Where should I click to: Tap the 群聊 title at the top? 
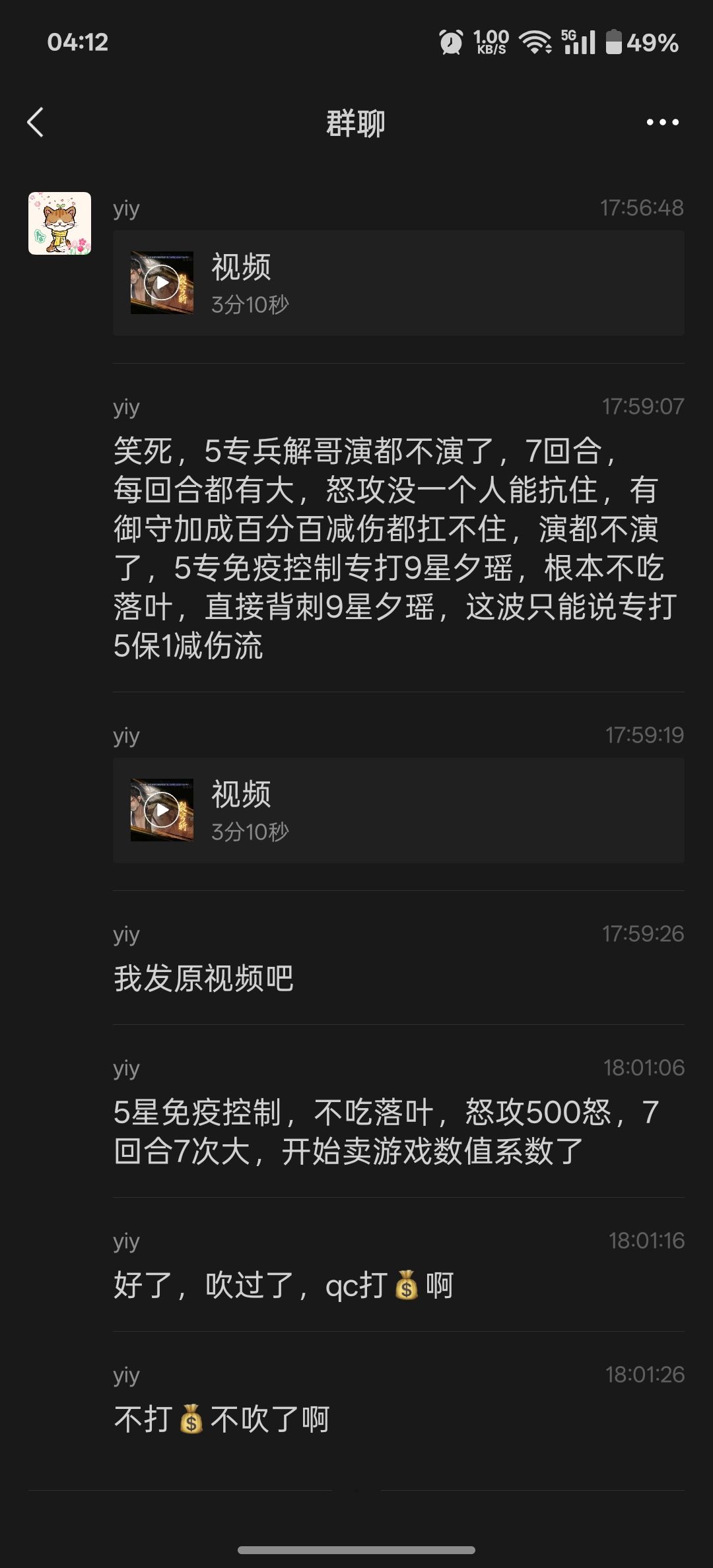click(x=355, y=121)
